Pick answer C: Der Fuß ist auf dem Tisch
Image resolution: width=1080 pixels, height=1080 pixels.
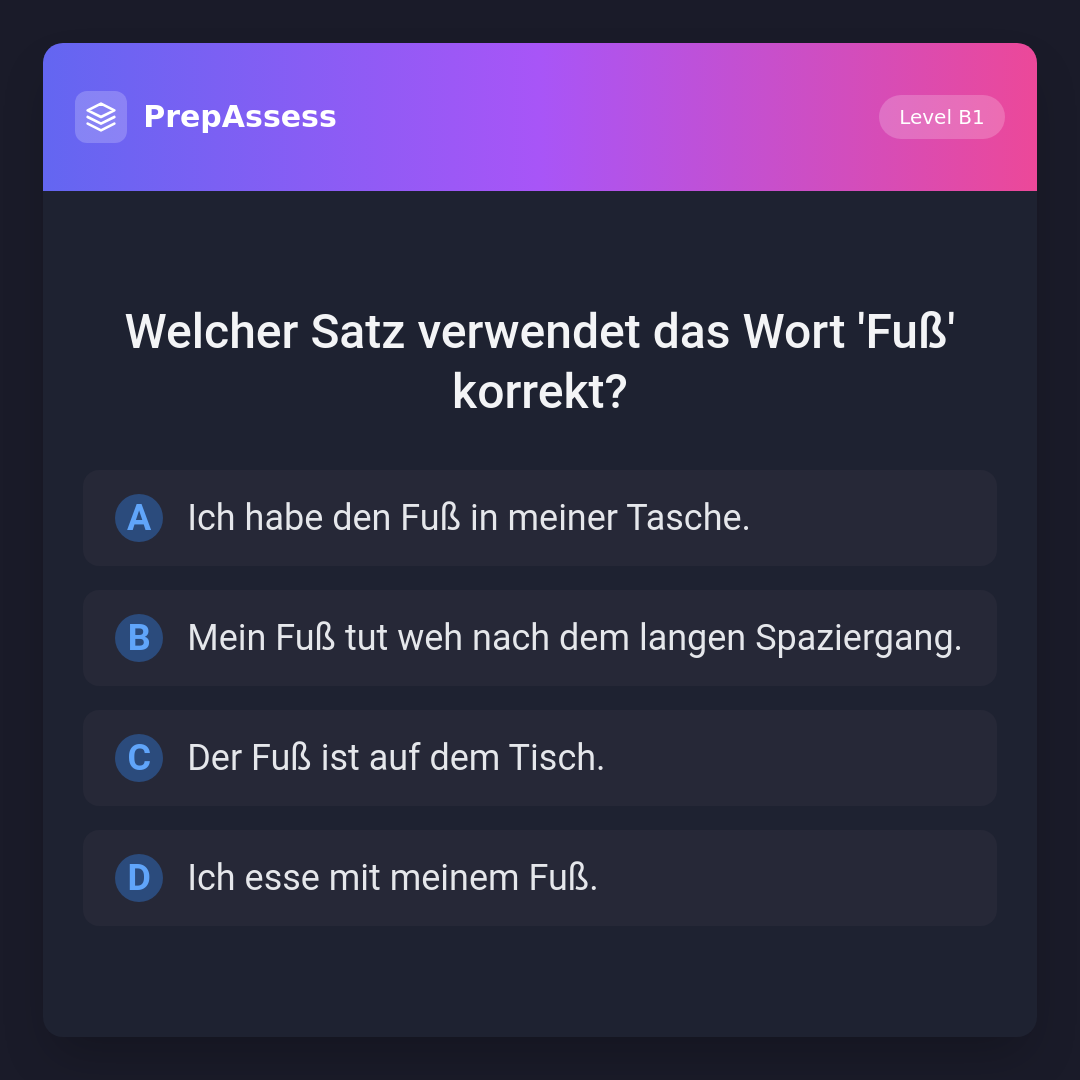[540, 758]
